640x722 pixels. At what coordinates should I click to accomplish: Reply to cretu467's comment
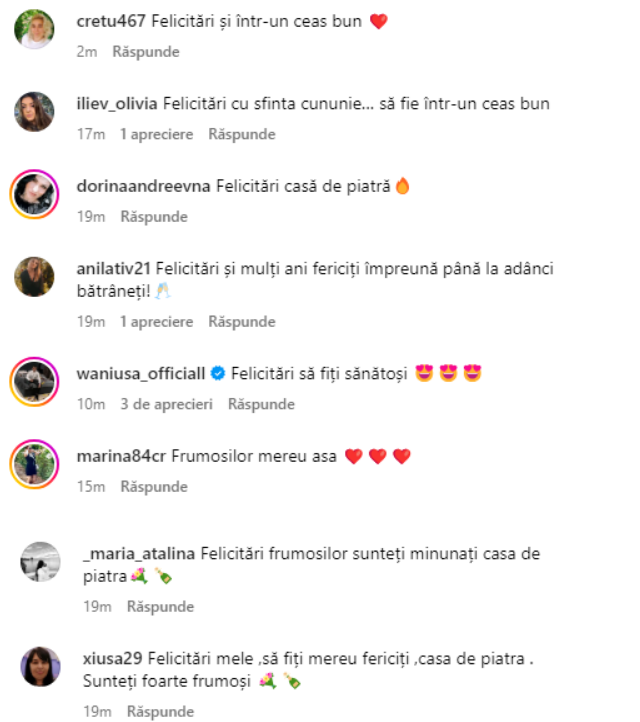point(146,51)
